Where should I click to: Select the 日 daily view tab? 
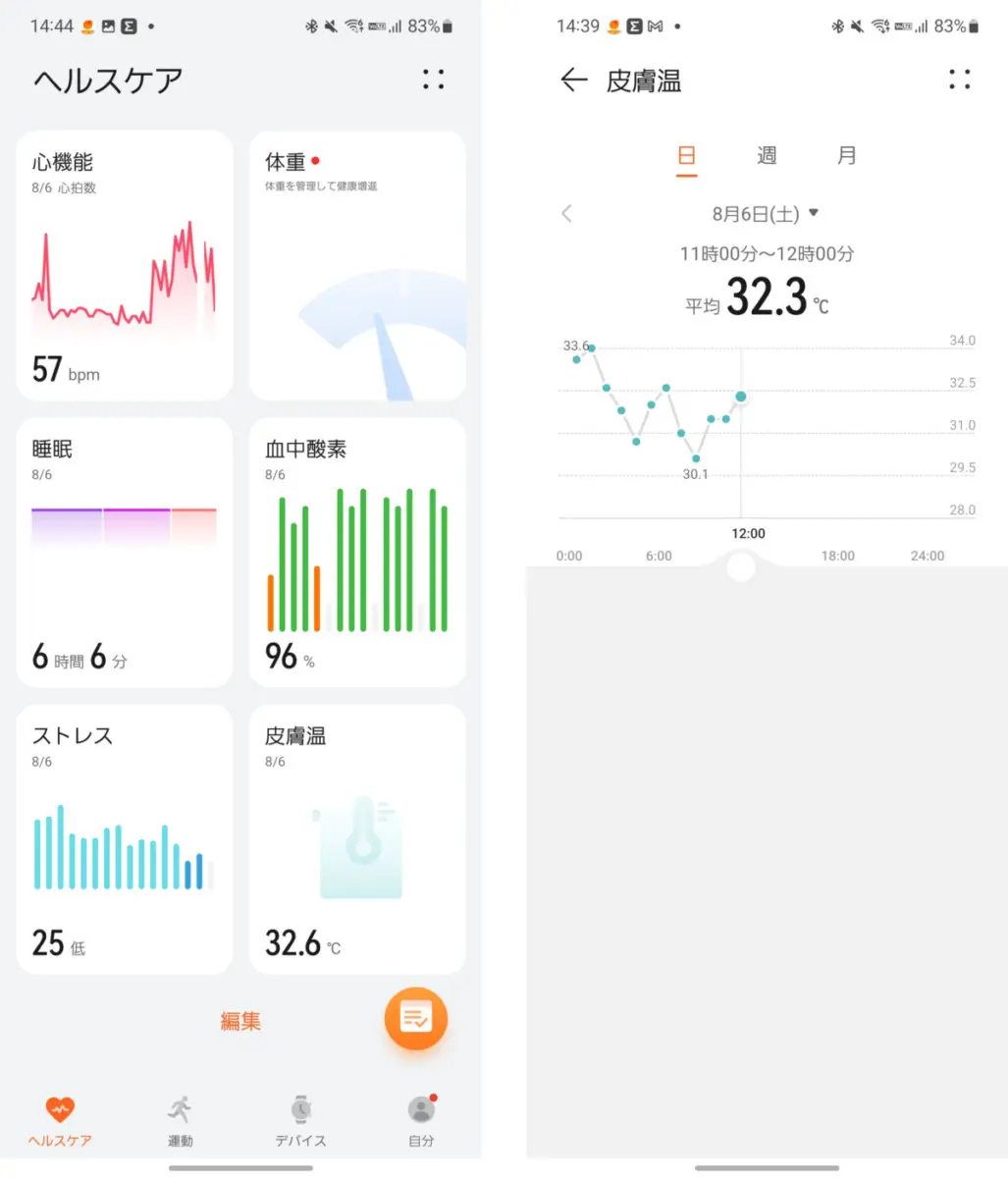(687, 155)
